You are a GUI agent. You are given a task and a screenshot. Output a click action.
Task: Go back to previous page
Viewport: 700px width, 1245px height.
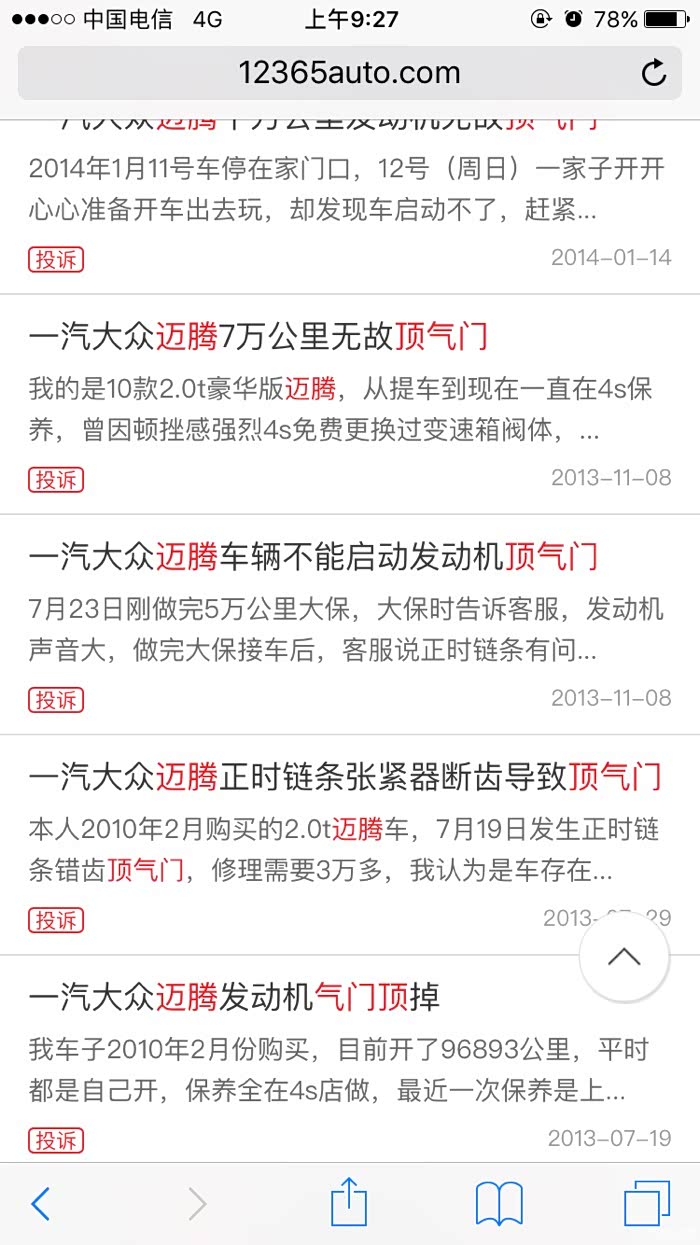[40, 1204]
